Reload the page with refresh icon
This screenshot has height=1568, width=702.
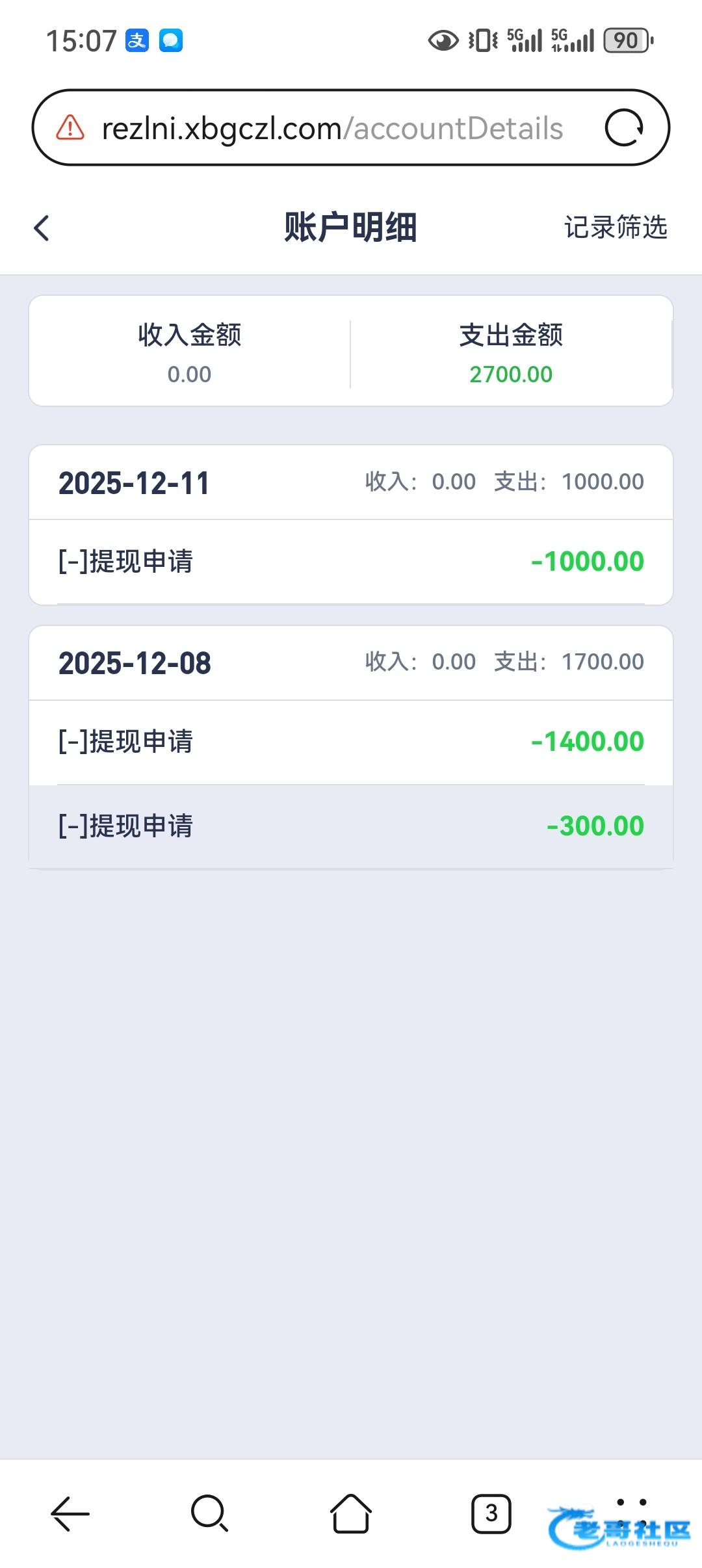click(x=624, y=128)
